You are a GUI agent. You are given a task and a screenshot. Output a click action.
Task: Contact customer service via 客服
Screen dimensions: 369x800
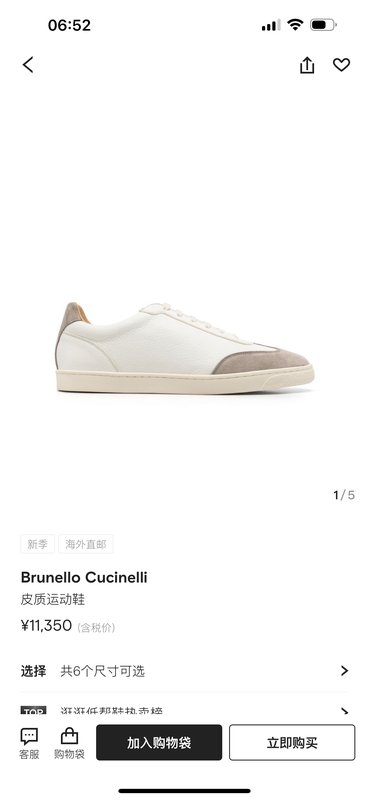click(x=29, y=743)
